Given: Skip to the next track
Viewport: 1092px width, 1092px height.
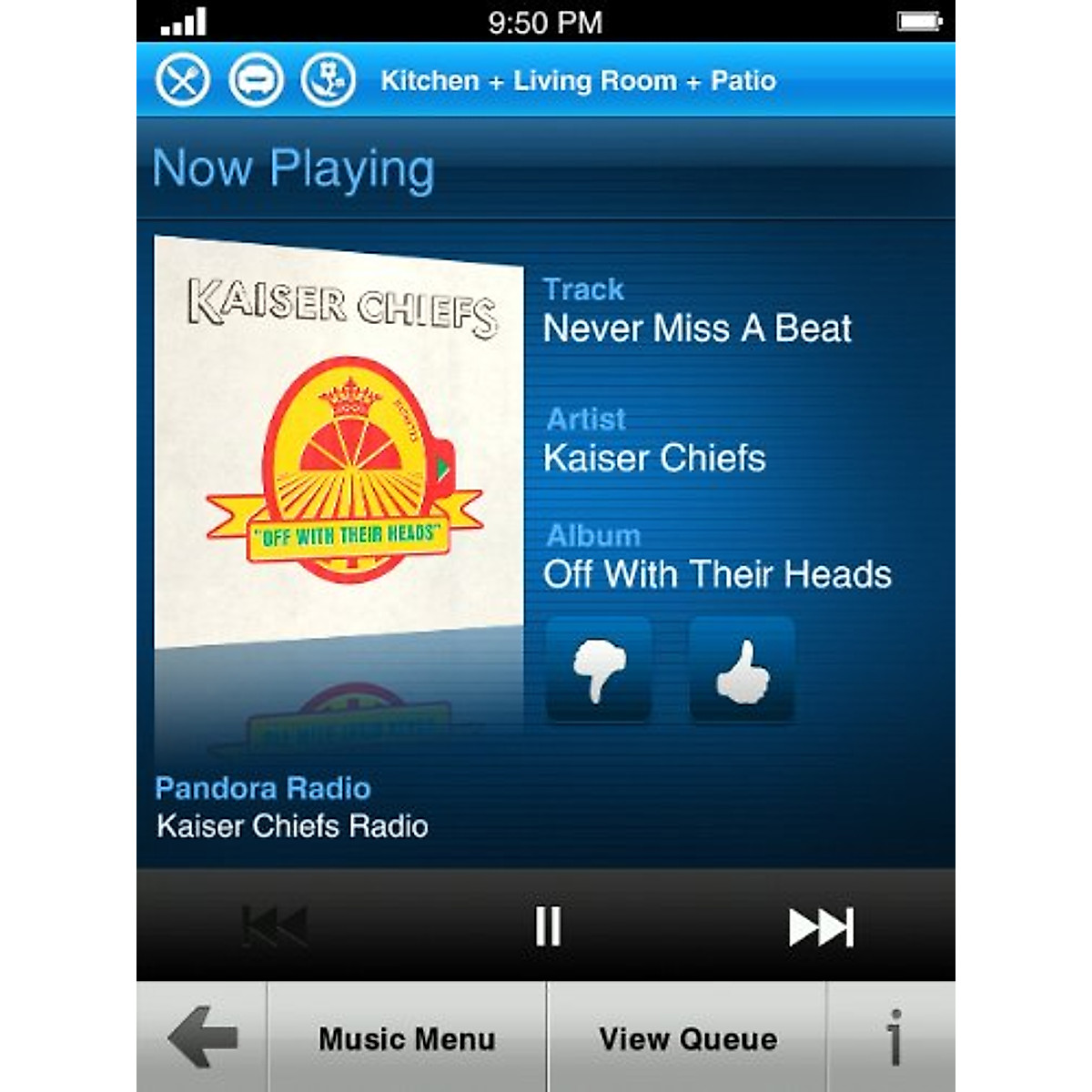Looking at the screenshot, I should (821, 926).
